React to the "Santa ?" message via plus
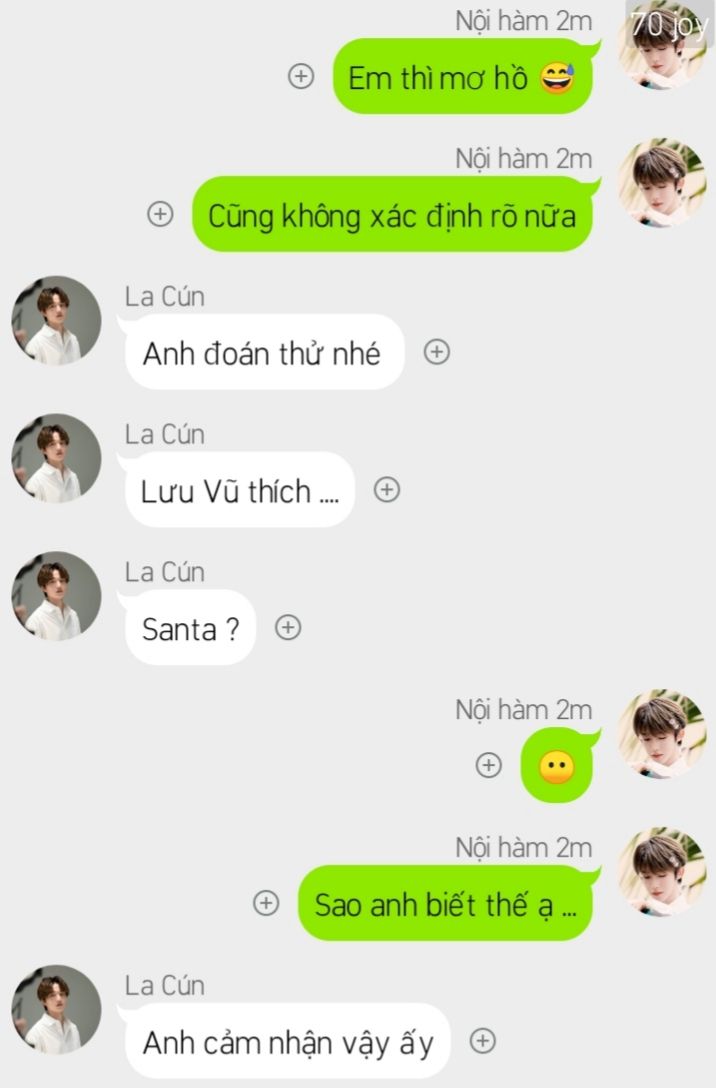This screenshot has height=1088, width=716. [x=288, y=627]
